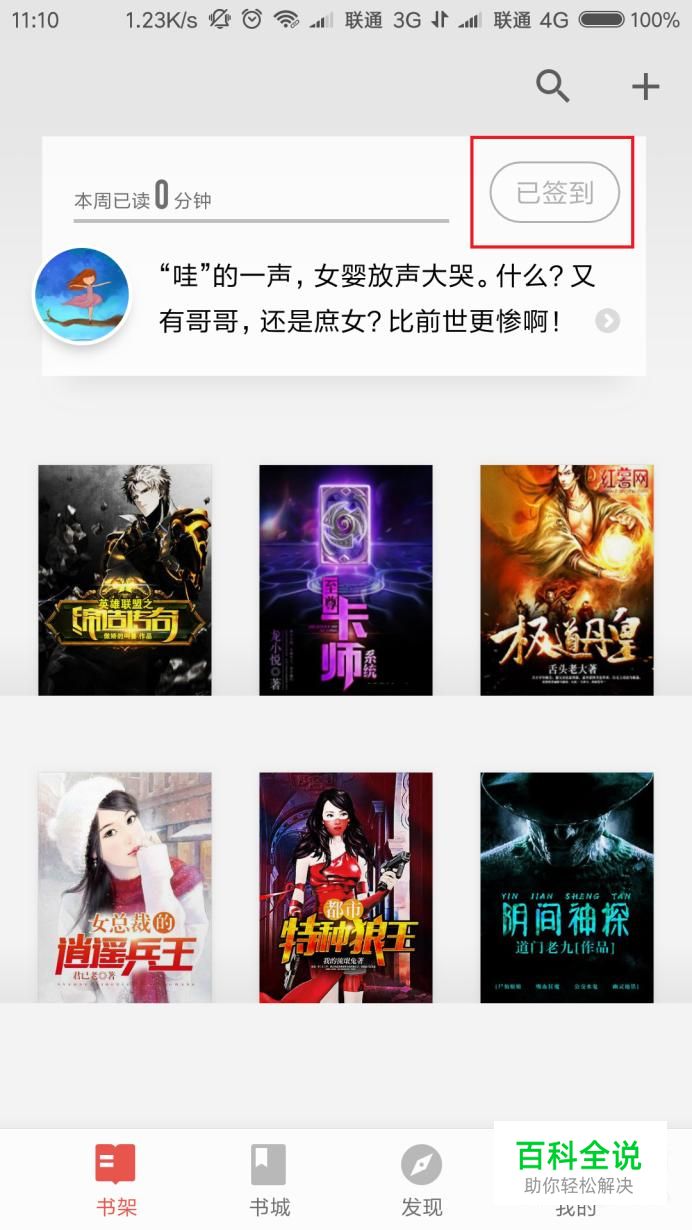Tap the 已签到 check-in button
692x1230 pixels.
point(554,192)
